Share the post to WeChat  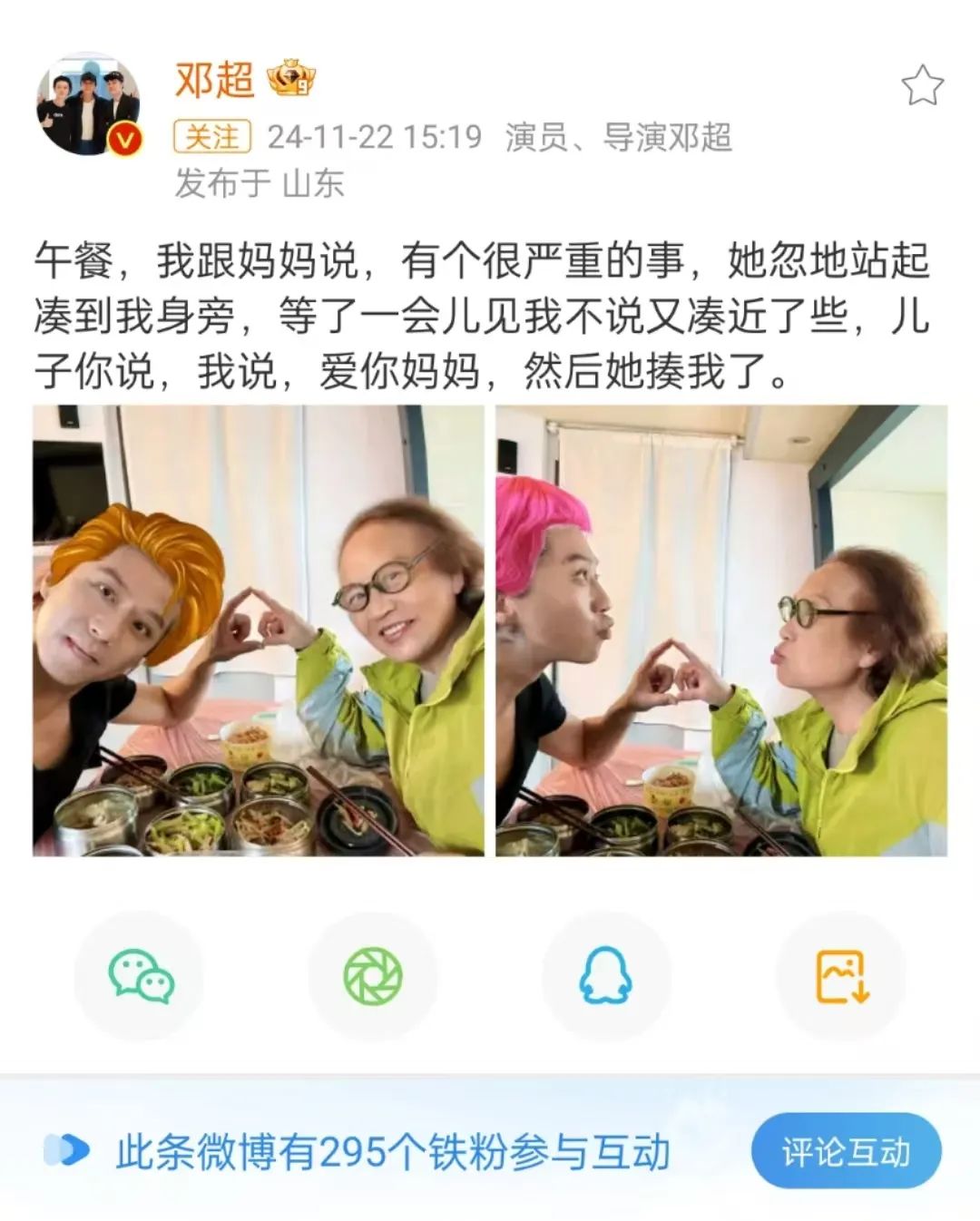[141, 976]
